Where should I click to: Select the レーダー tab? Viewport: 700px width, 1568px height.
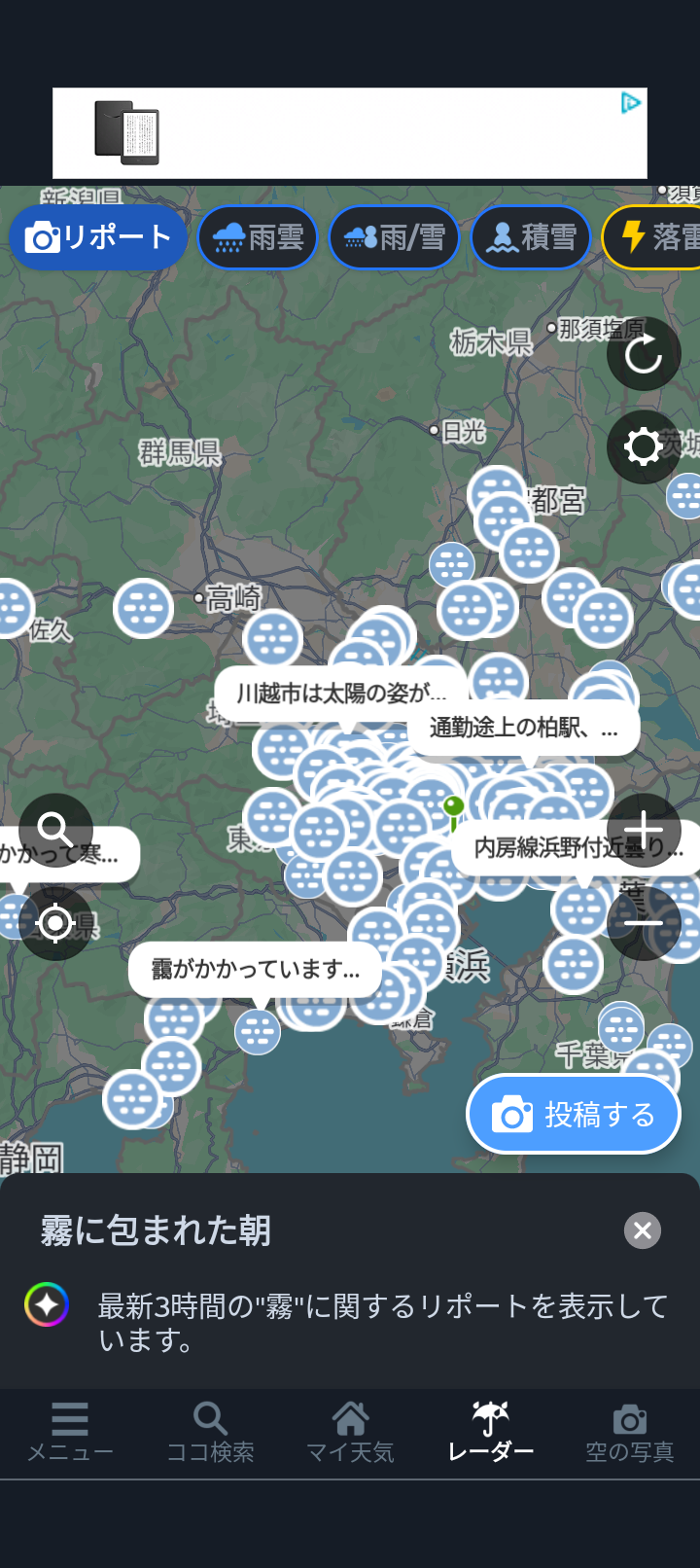pos(490,1432)
